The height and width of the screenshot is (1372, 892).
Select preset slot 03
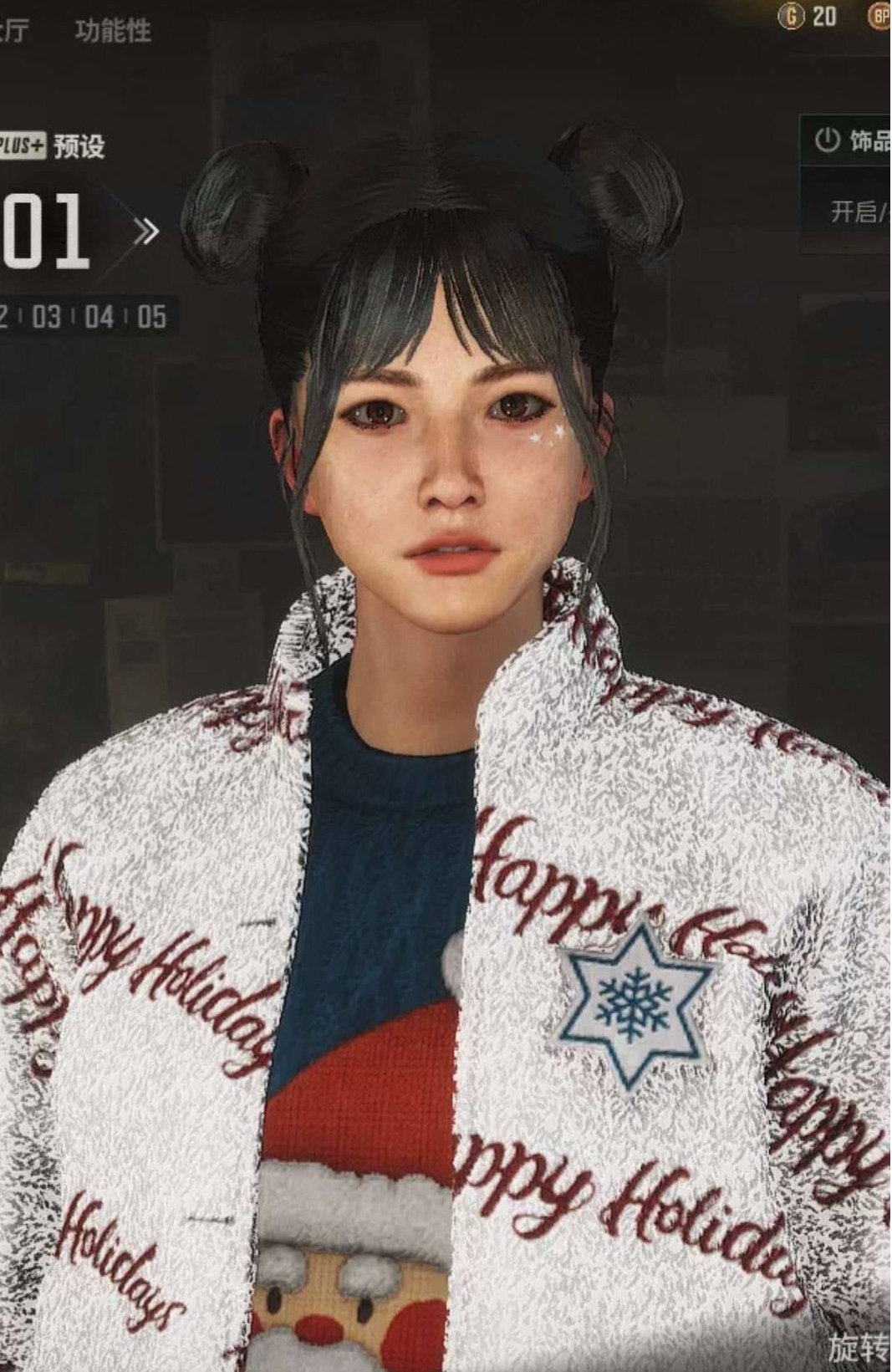(47, 317)
